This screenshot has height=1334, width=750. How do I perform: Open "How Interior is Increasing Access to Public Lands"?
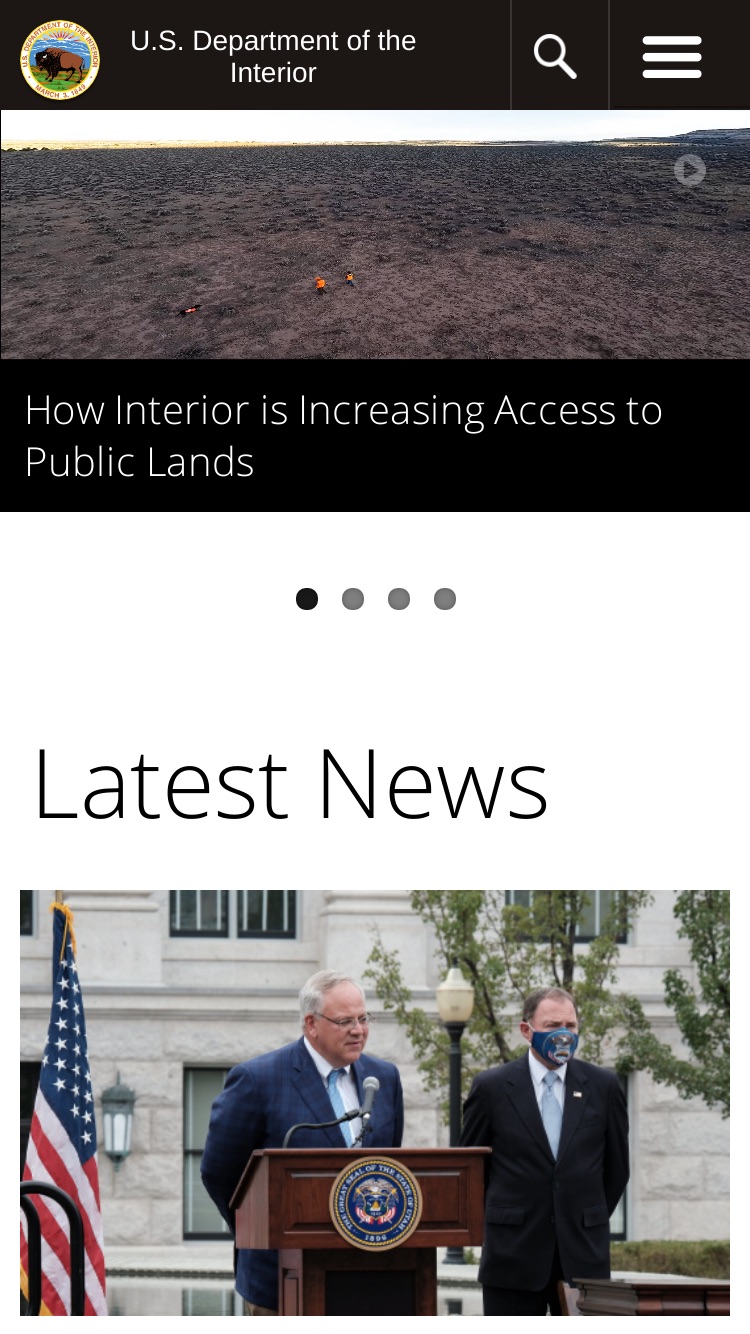(343, 436)
